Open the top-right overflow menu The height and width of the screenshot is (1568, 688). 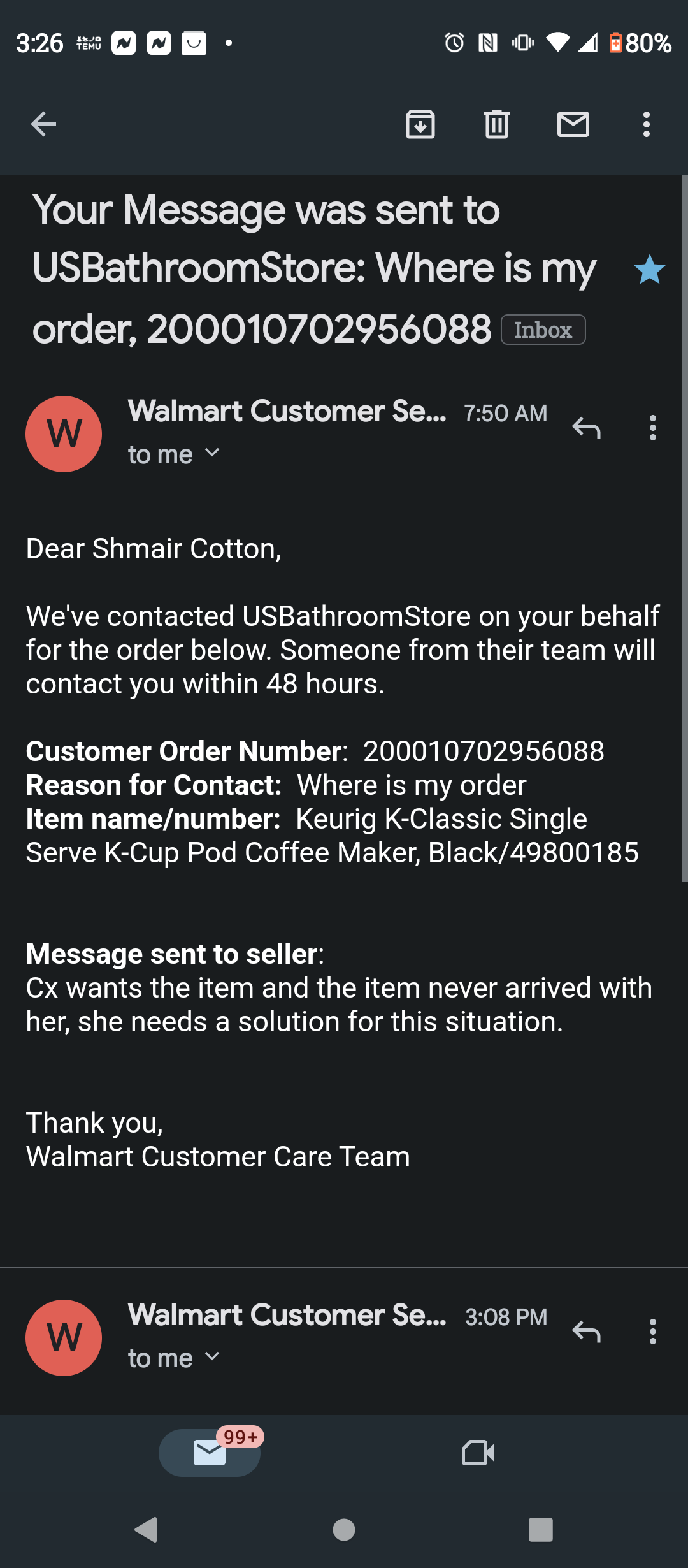(646, 124)
